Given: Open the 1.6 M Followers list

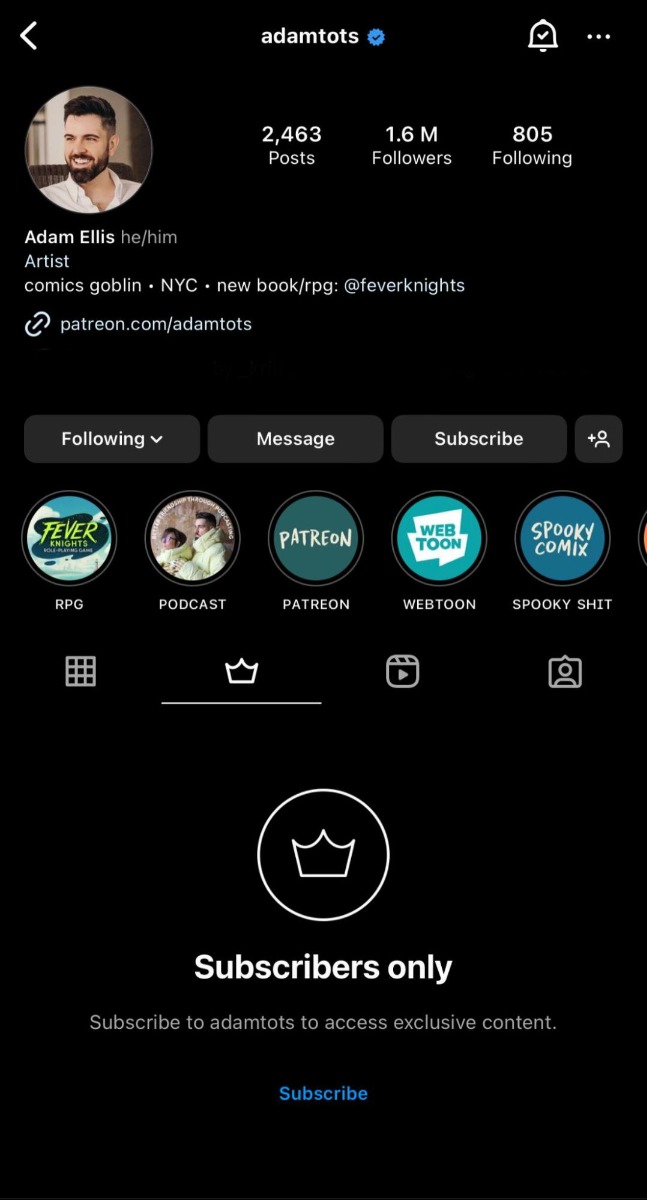Looking at the screenshot, I should tap(411, 145).
